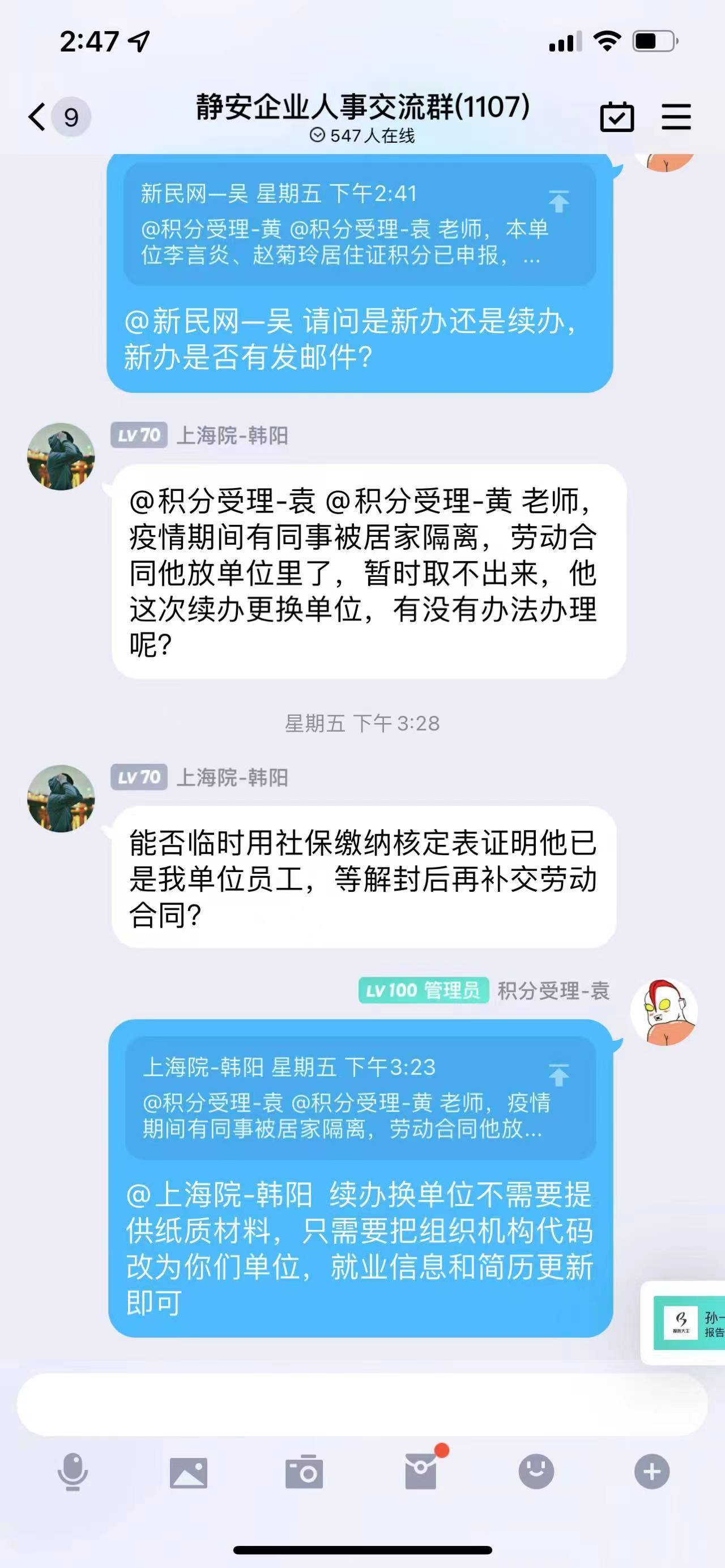The image size is (725, 1568).
Task: Jump to quoted message from 新民网一吴
Action: (x=359, y=224)
